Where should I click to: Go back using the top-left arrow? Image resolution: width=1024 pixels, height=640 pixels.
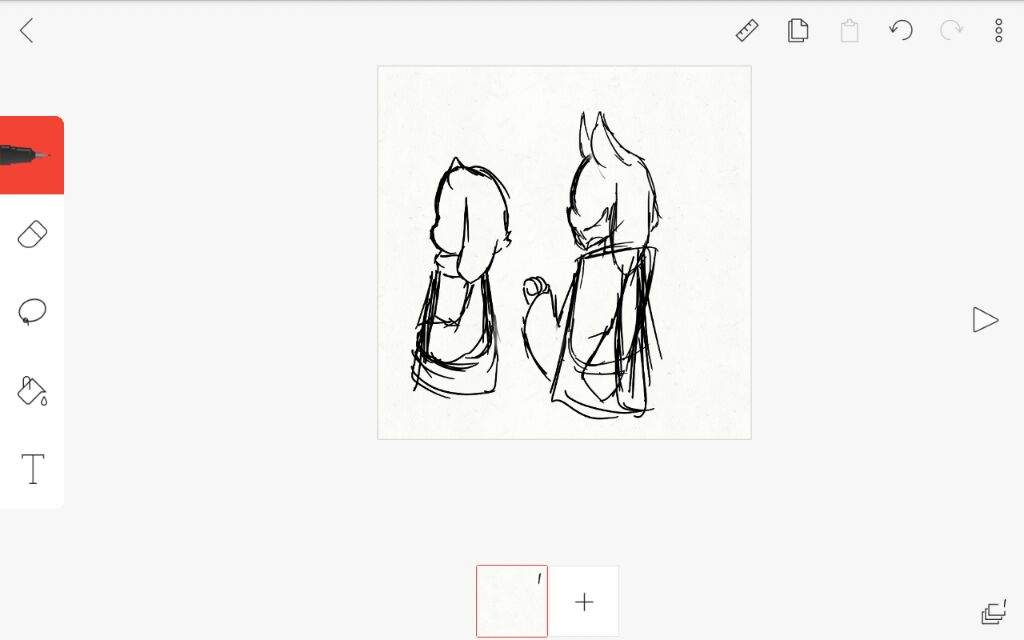(x=27, y=31)
